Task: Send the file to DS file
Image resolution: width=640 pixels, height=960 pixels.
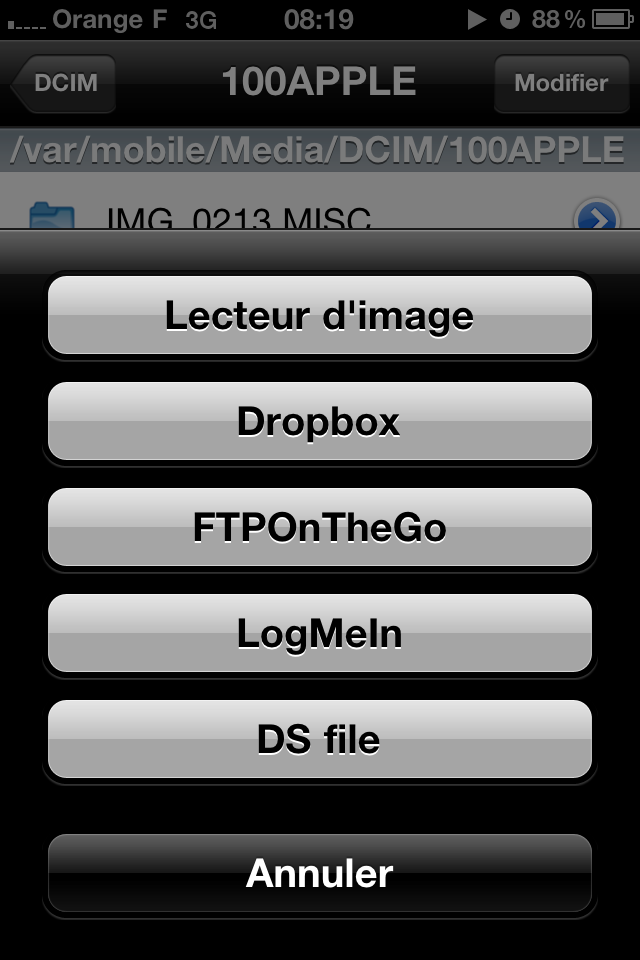Action: [x=319, y=740]
